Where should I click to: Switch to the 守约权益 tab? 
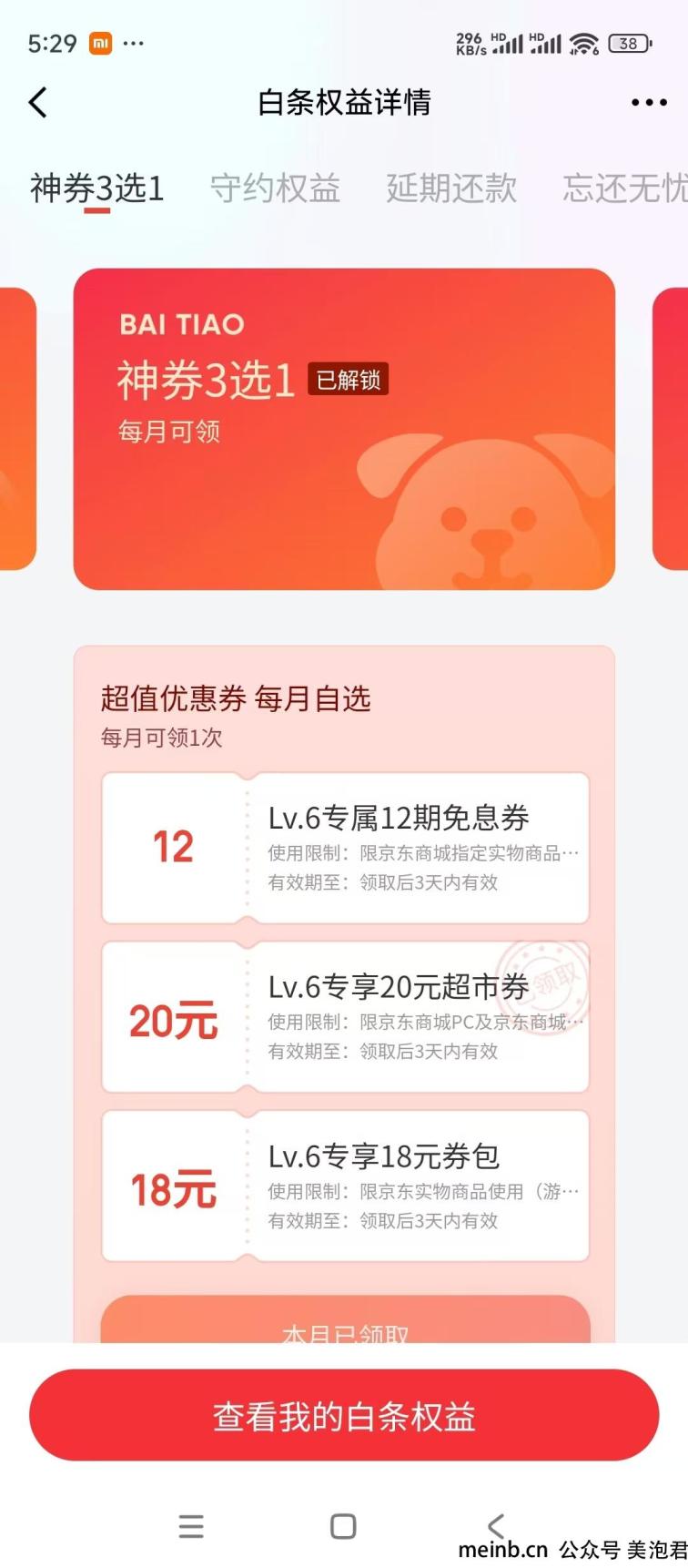[275, 188]
